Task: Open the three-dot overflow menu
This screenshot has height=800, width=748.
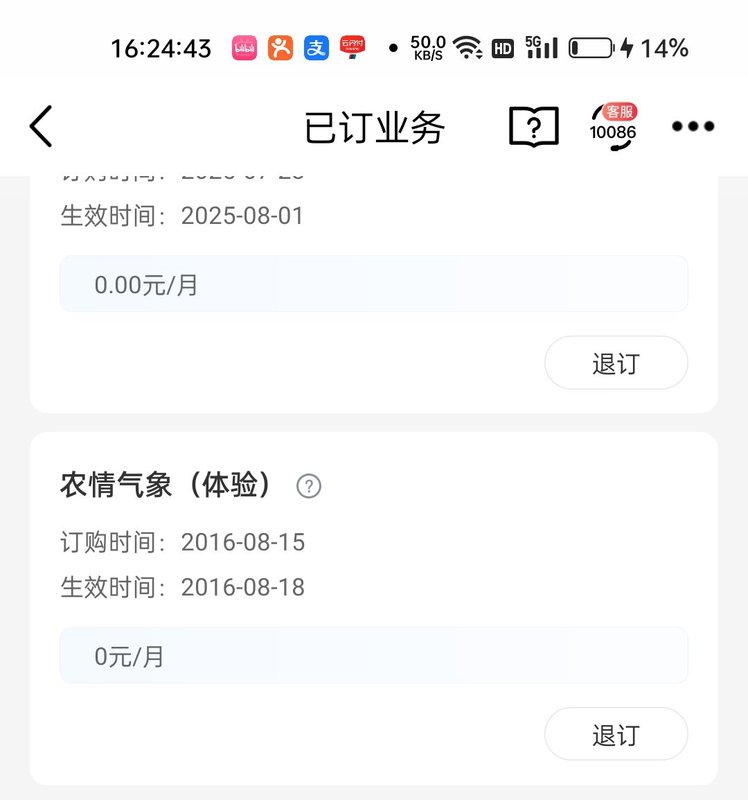Action: point(693,127)
